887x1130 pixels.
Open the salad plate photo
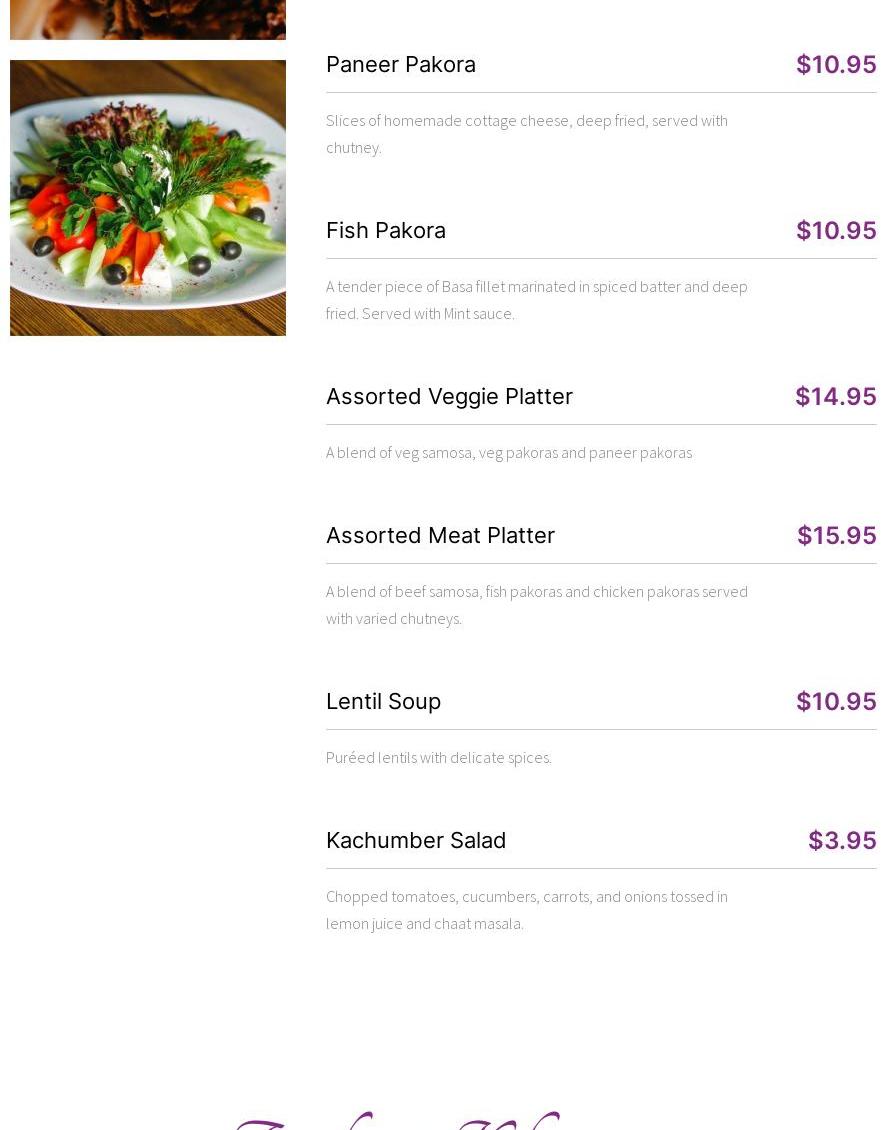148,198
